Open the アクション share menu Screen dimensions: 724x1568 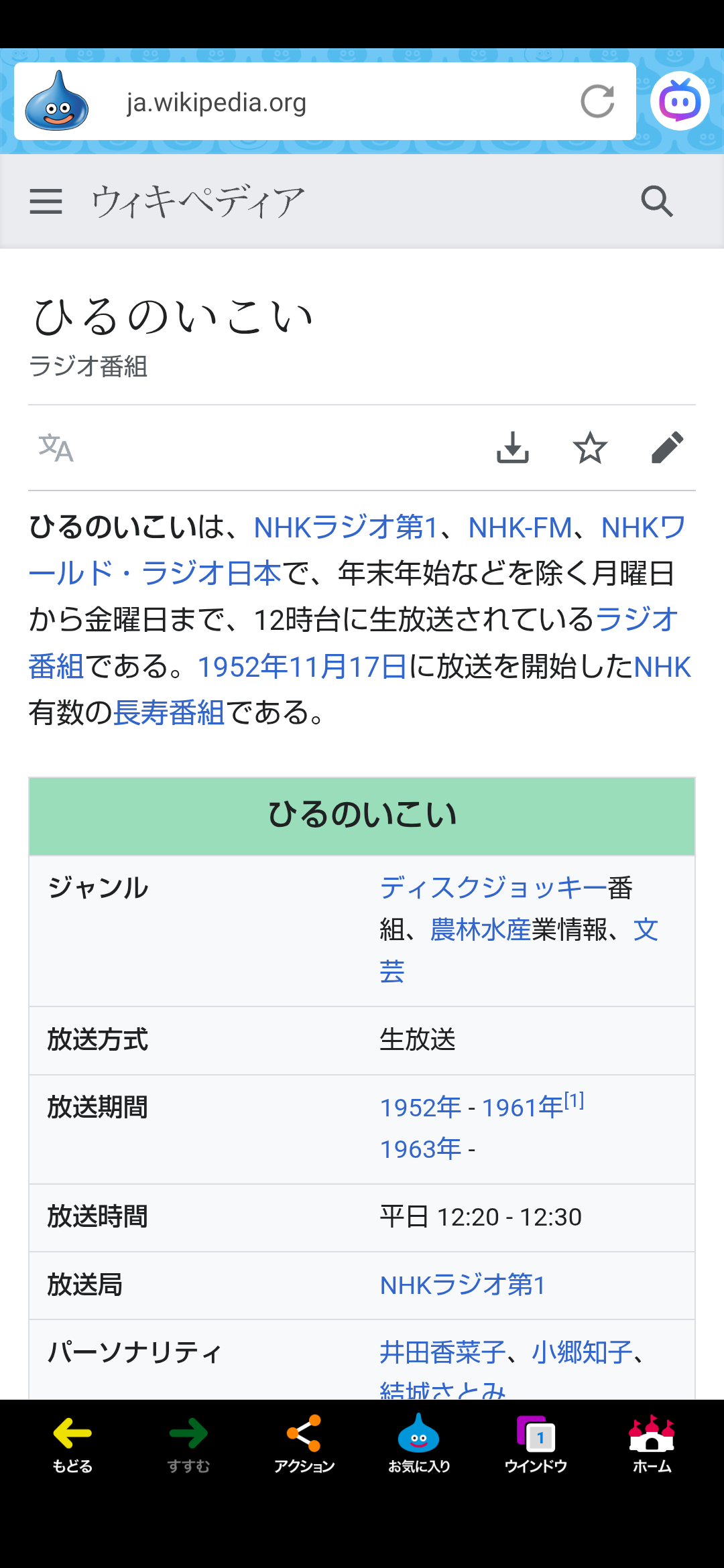pyautogui.click(x=304, y=1444)
